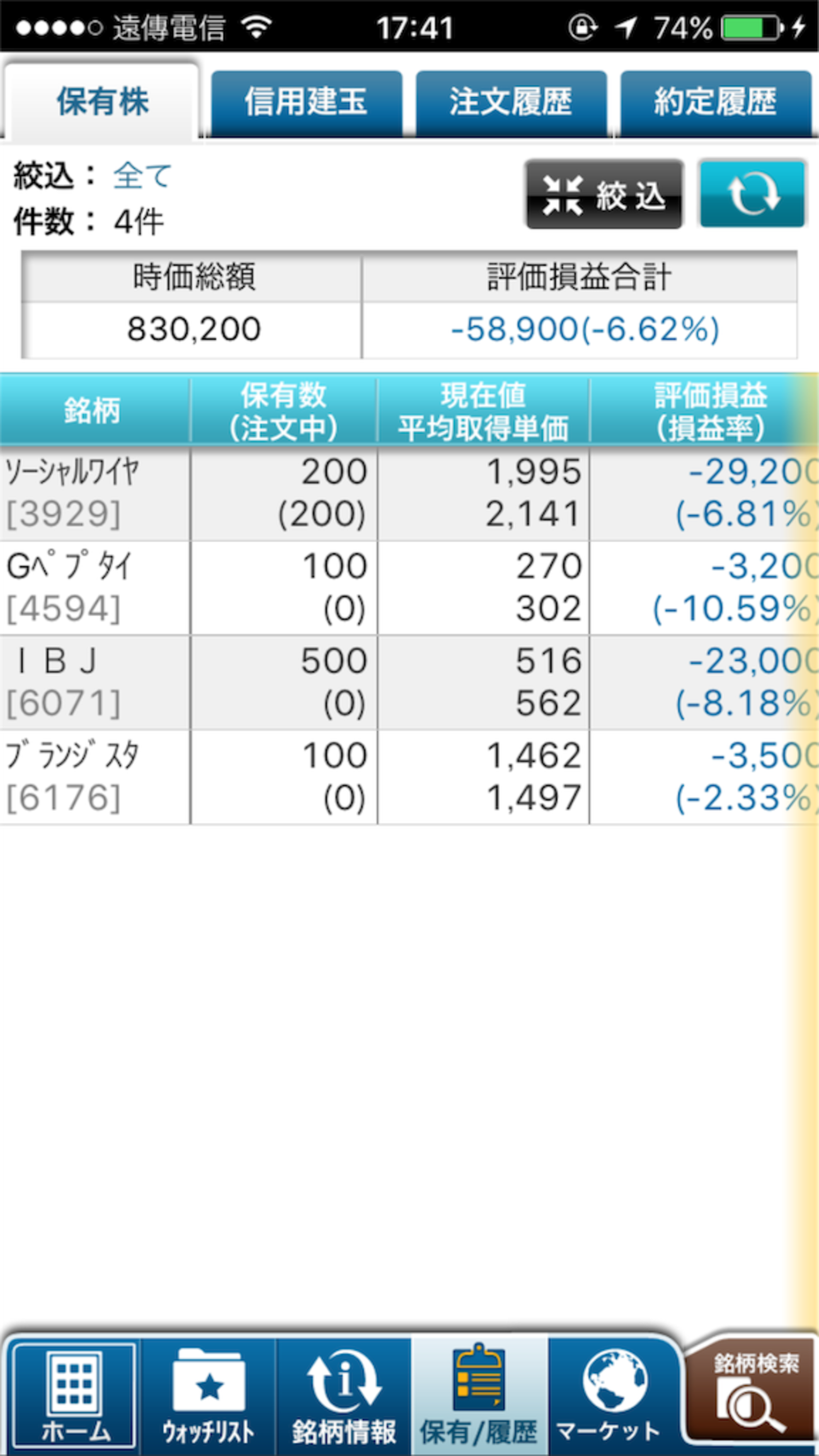Viewport: 819px width, 1456px height.
Task: View the IBJ [6071] holding details
Action: pyautogui.click(x=409, y=682)
